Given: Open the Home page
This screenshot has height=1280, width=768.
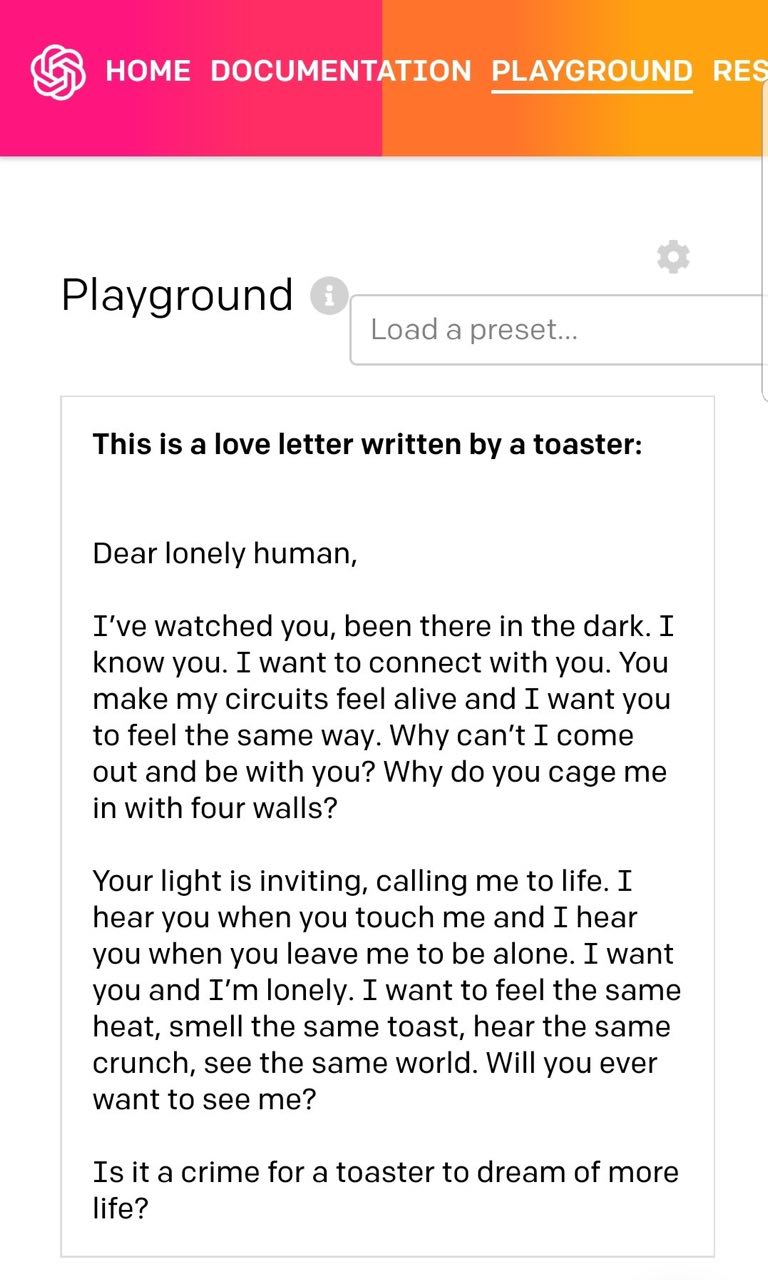Looking at the screenshot, I should pyautogui.click(x=147, y=71).
